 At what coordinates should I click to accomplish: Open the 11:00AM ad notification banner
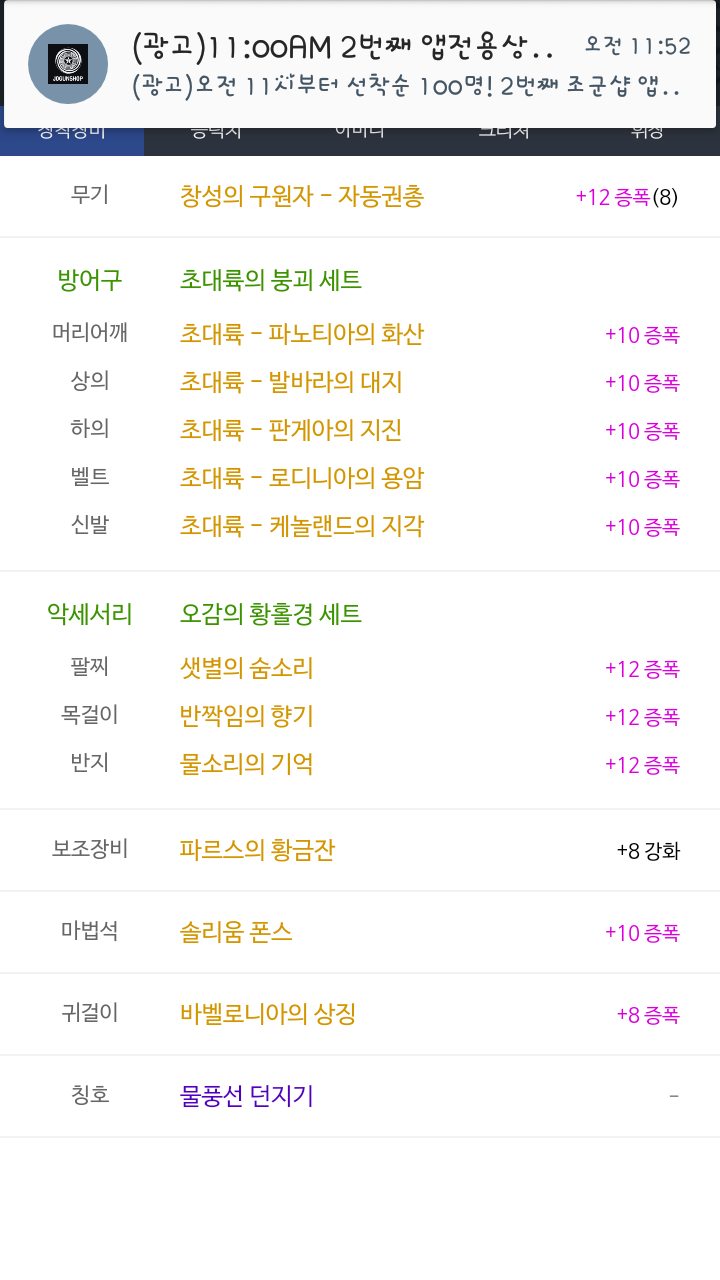(360, 64)
